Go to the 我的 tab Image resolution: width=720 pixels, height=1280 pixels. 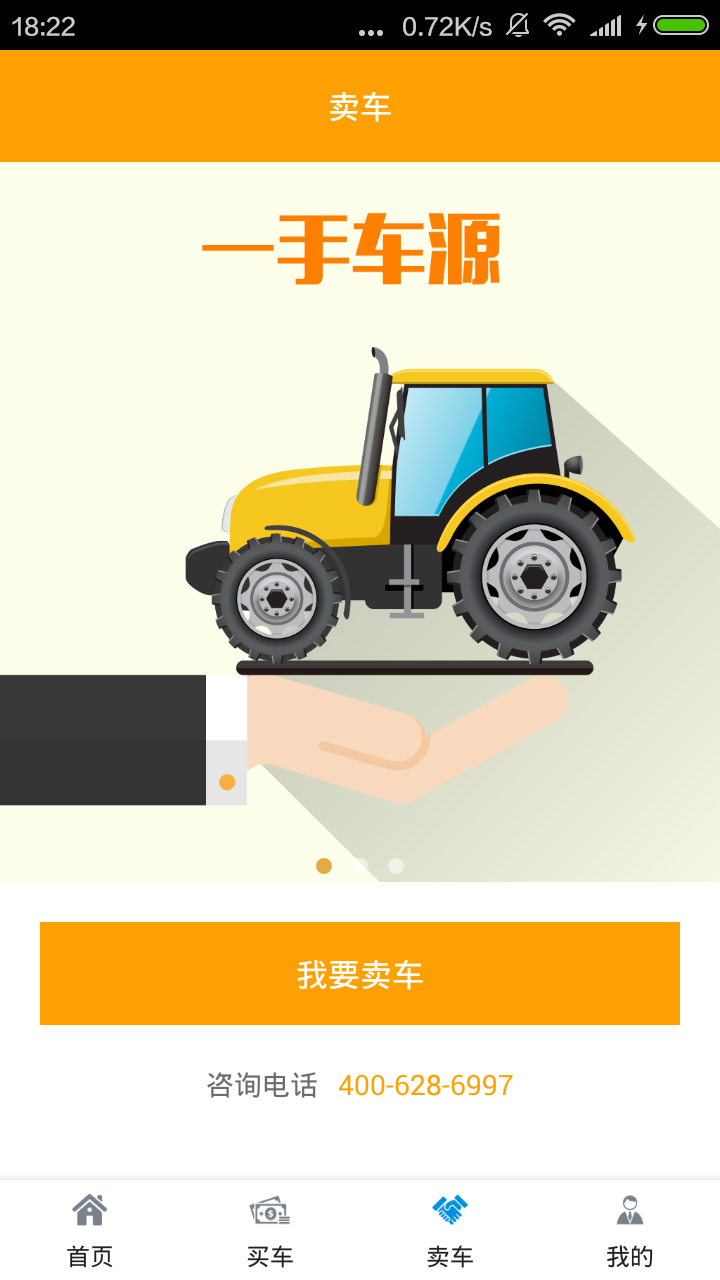pyautogui.click(x=629, y=1230)
